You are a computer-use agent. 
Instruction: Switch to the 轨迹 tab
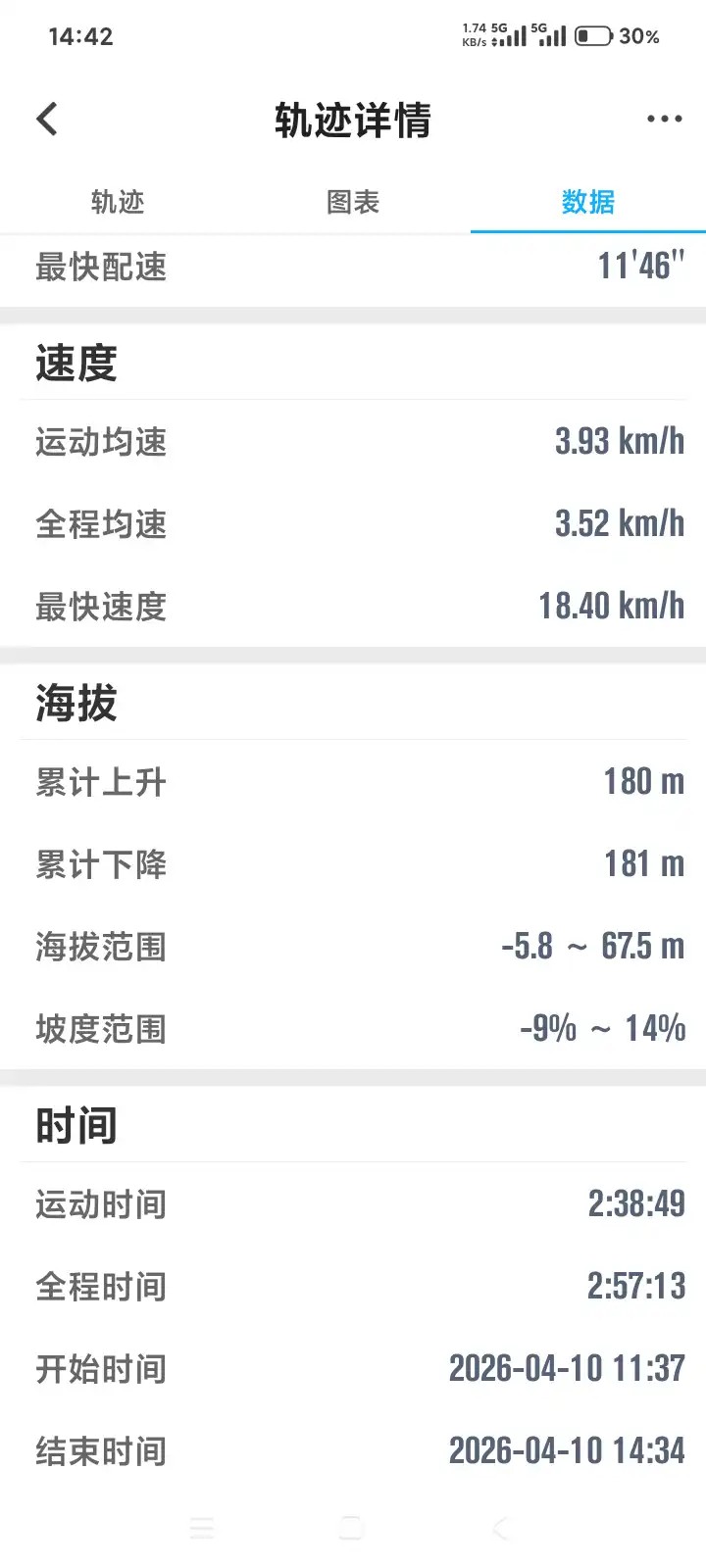(x=118, y=202)
